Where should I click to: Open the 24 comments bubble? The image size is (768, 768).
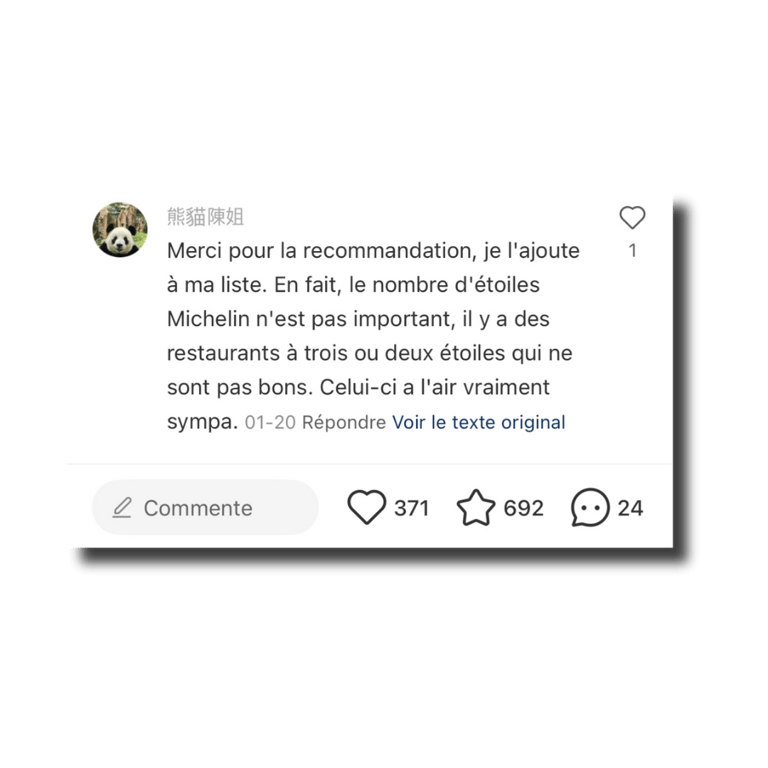[590, 508]
